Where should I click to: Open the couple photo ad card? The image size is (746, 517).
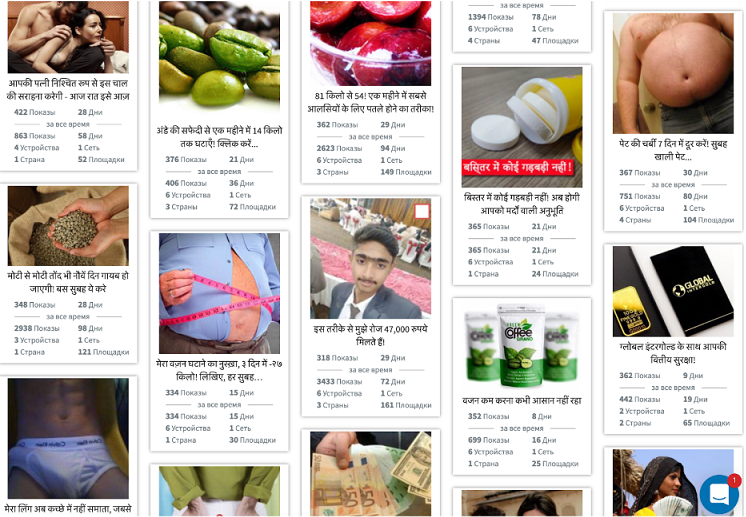click(x=68, y=38)
